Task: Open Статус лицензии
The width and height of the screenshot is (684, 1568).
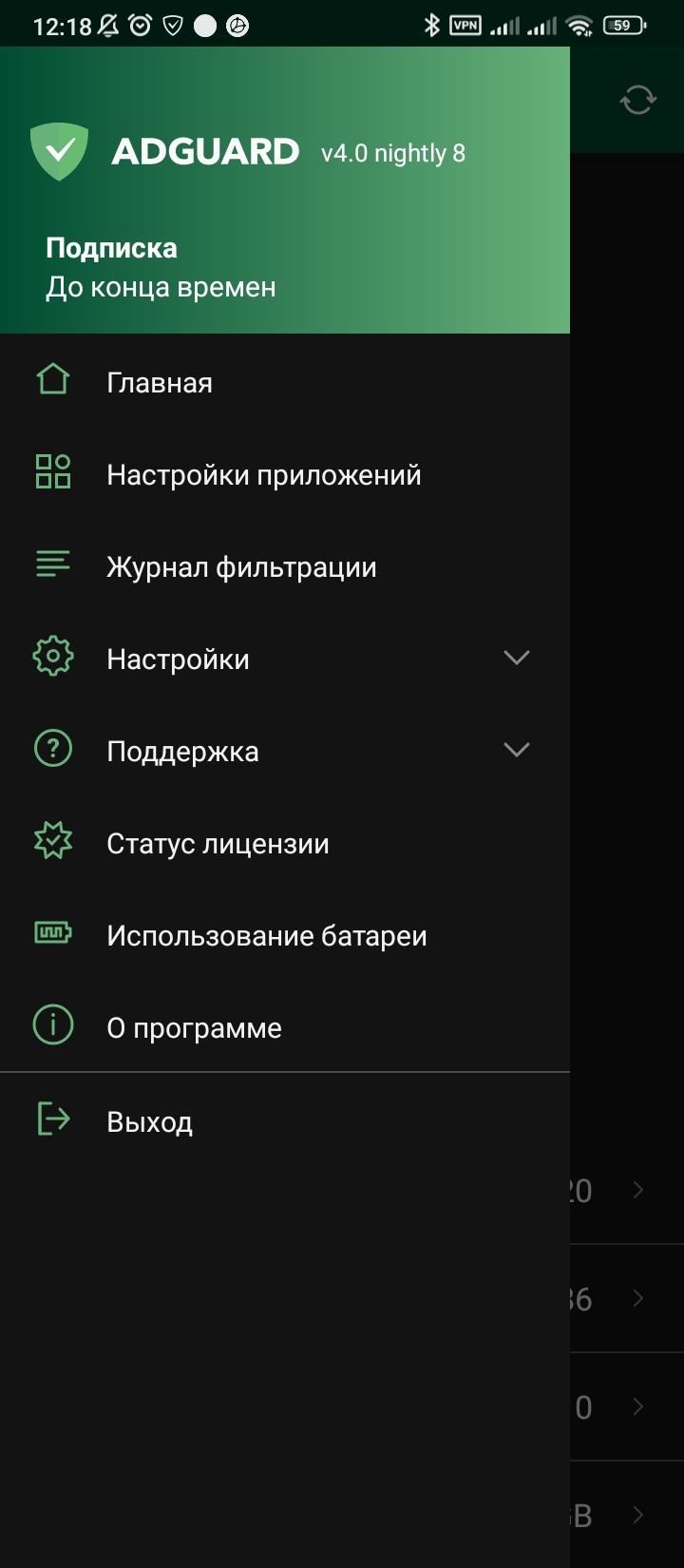Action: (x=285, y=843)
